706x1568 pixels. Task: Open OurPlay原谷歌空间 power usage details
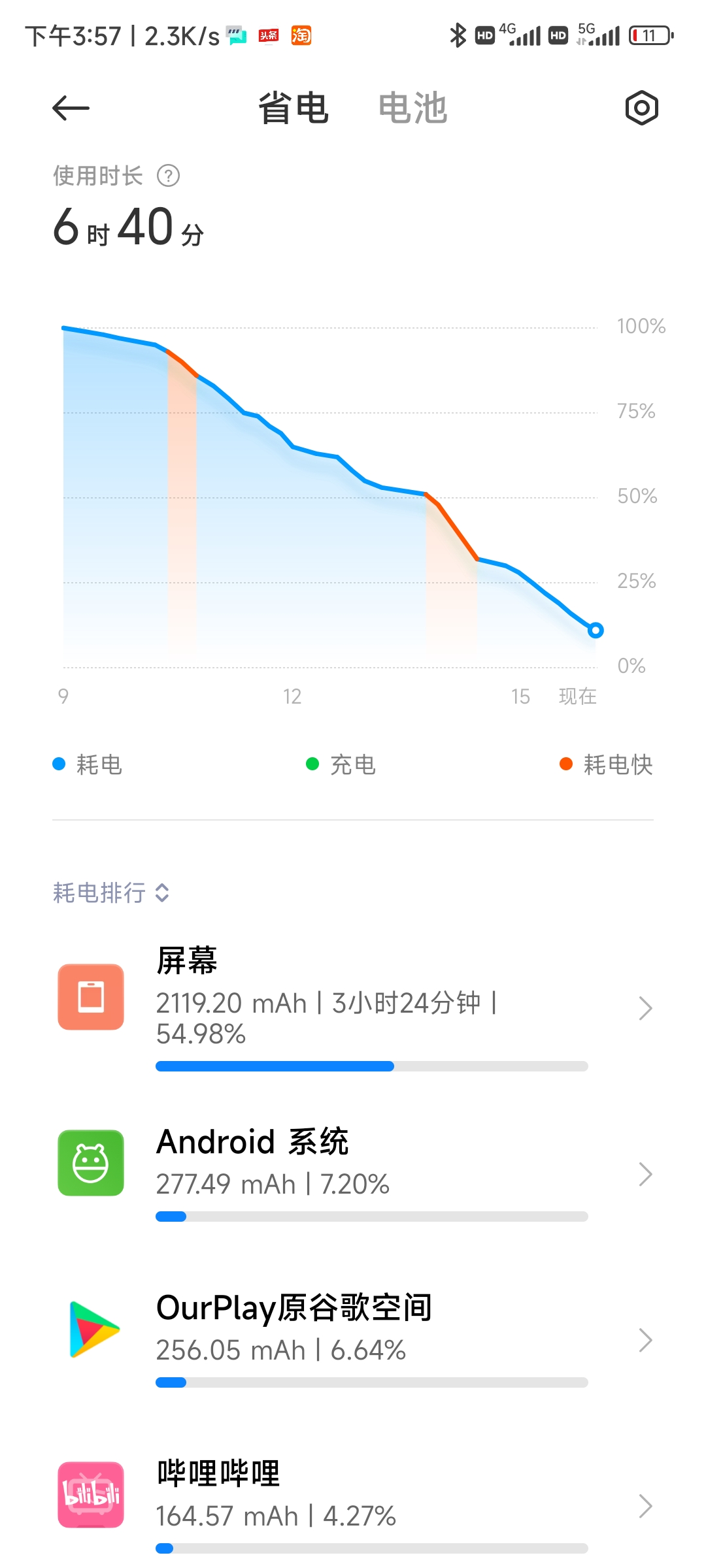point(353,1339)
